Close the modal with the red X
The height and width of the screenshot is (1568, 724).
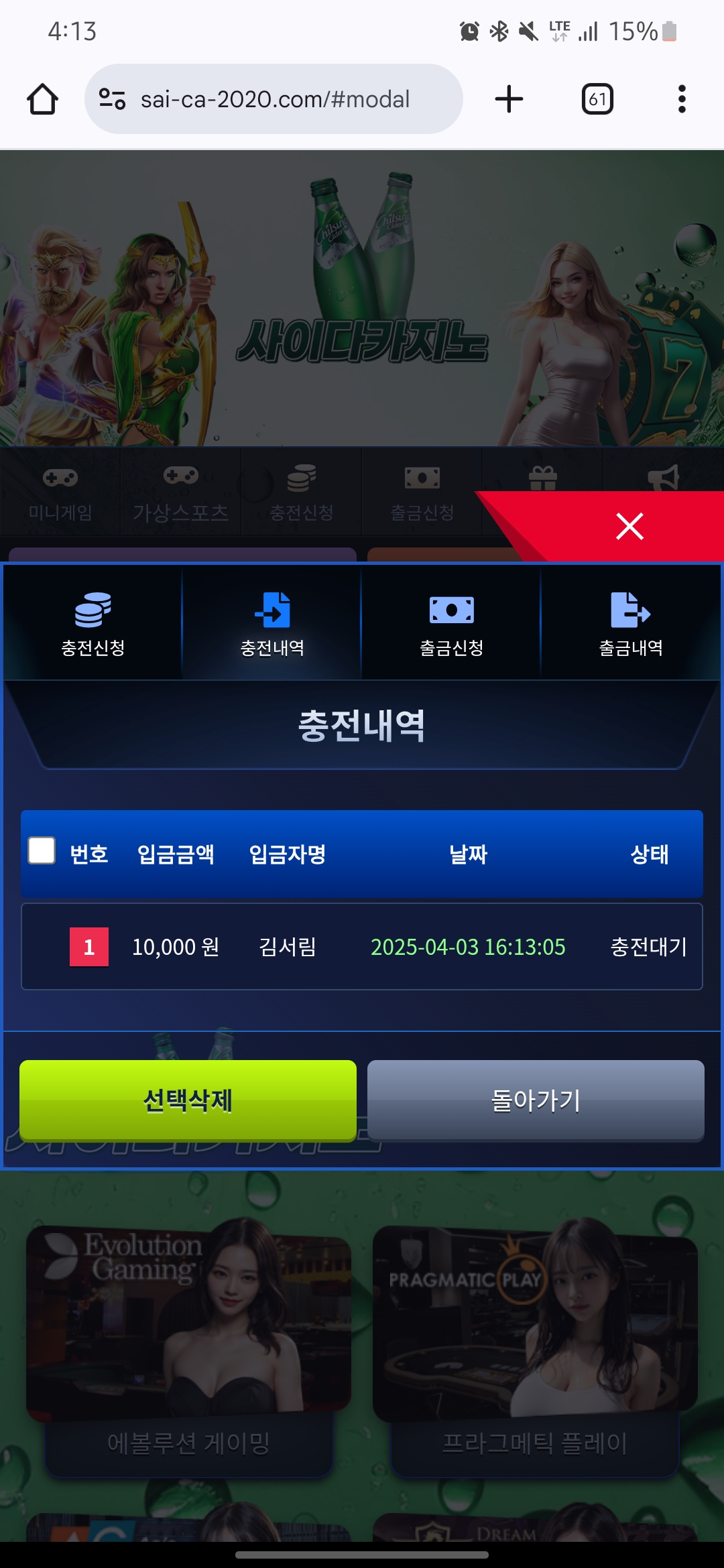tap(629, 526)
